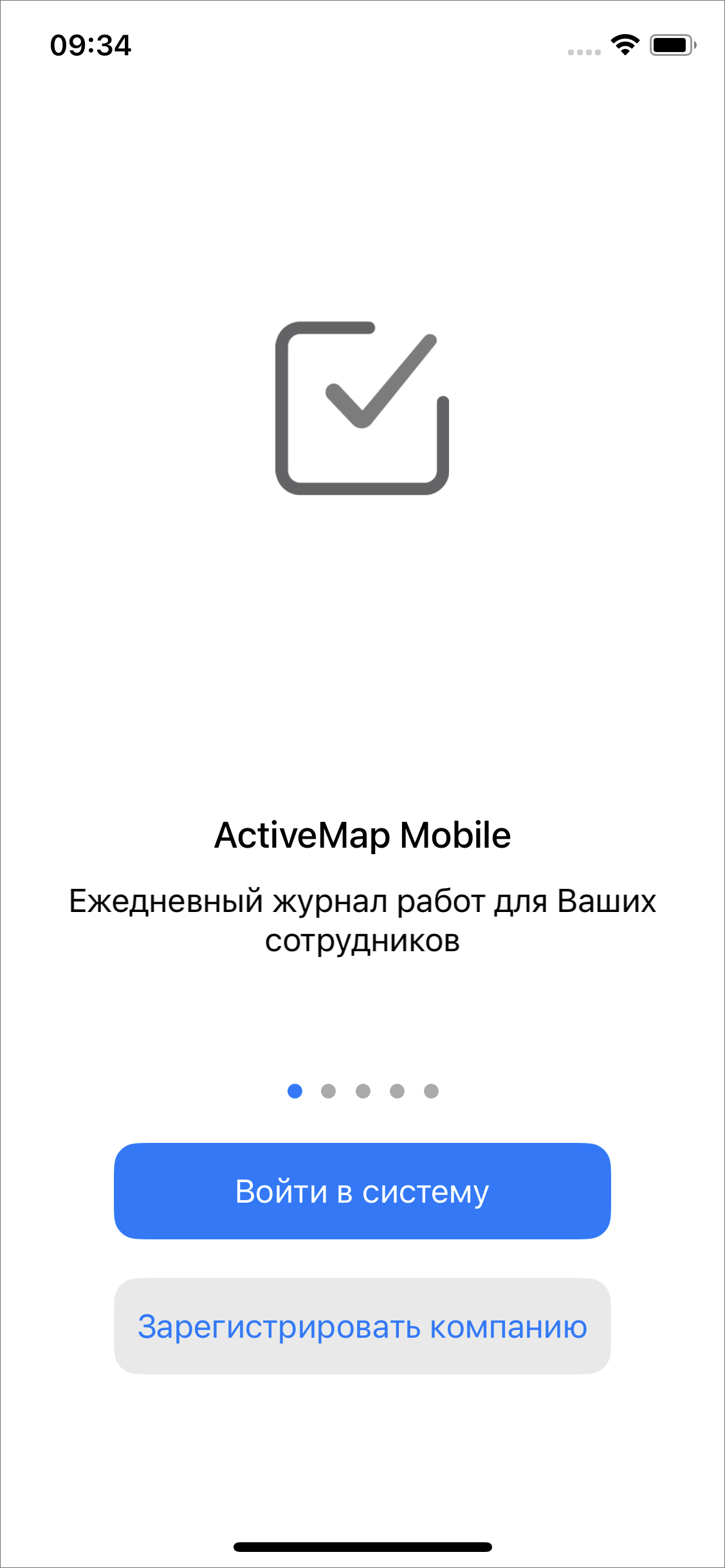Tap Зарегистрировать компанию

pos(362,1326)
